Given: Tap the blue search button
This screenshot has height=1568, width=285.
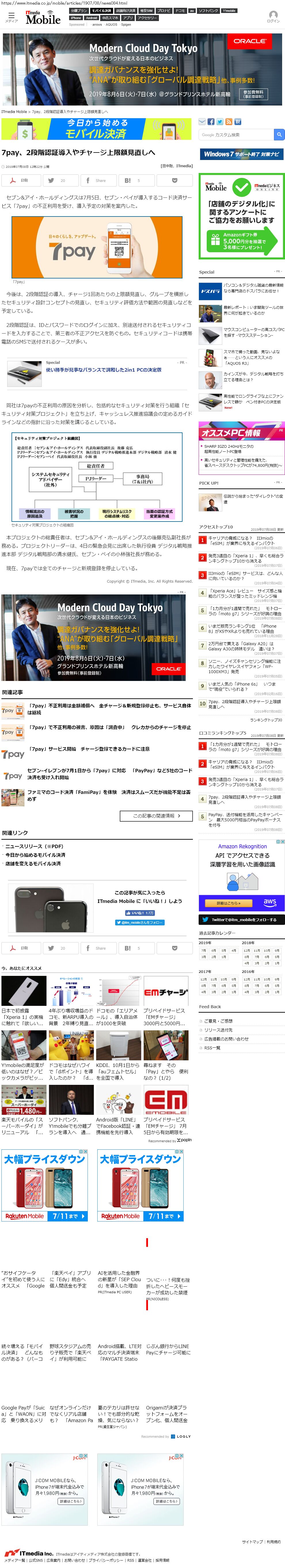Looking at the screenshot, I should (279, 135).
